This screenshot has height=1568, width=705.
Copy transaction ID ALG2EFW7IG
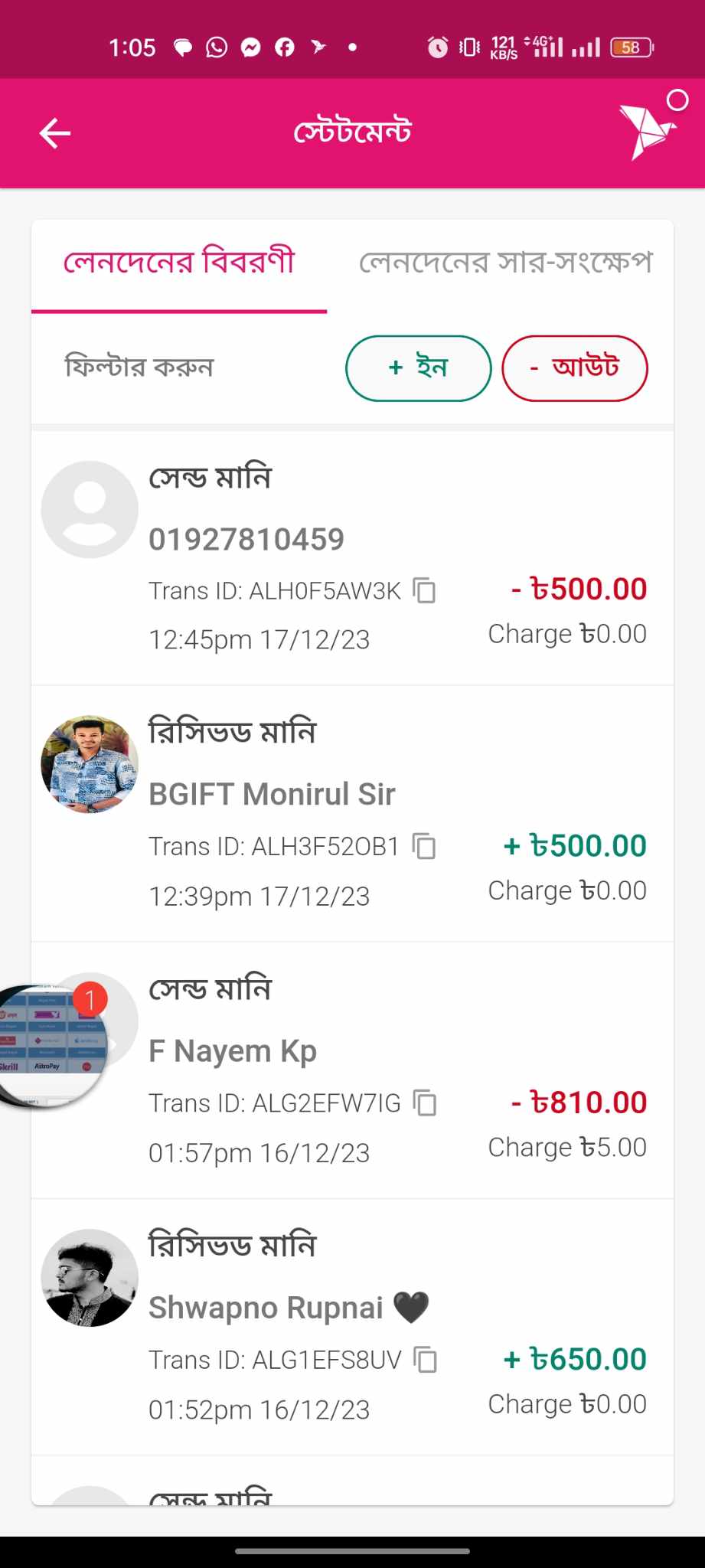[x=425, y=1103]
